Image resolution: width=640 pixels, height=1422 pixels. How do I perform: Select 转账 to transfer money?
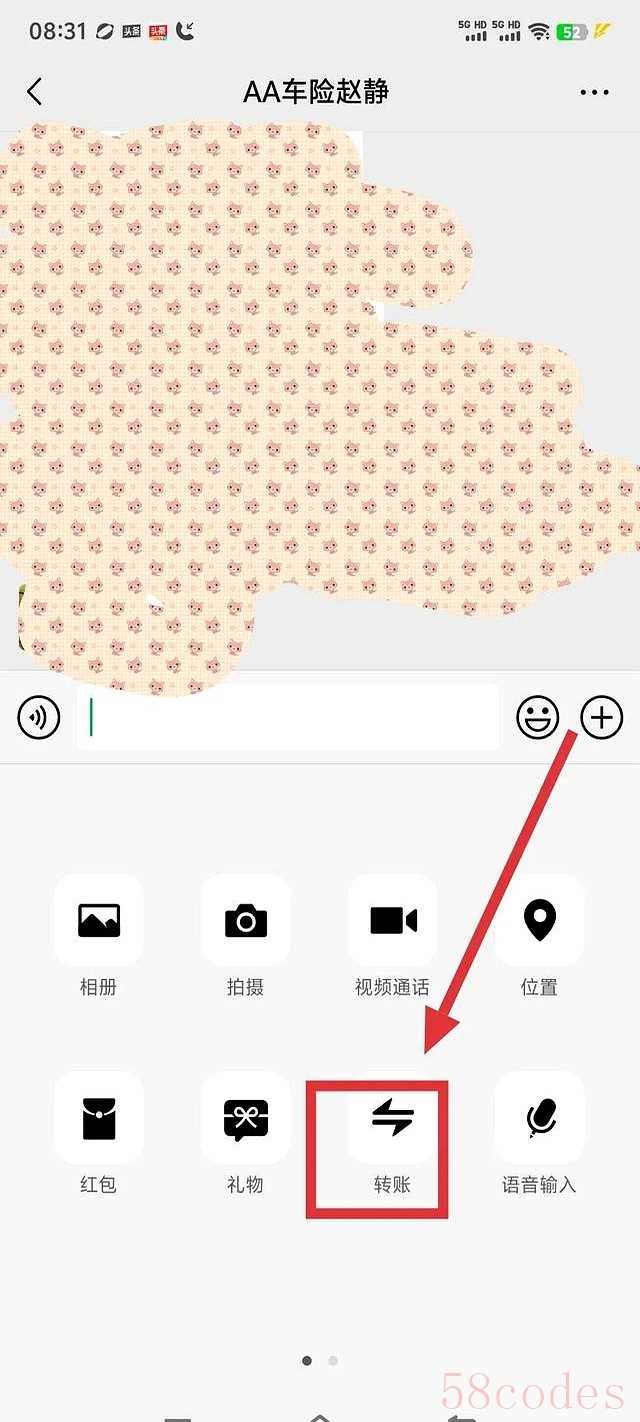[x=392, y=1119]
